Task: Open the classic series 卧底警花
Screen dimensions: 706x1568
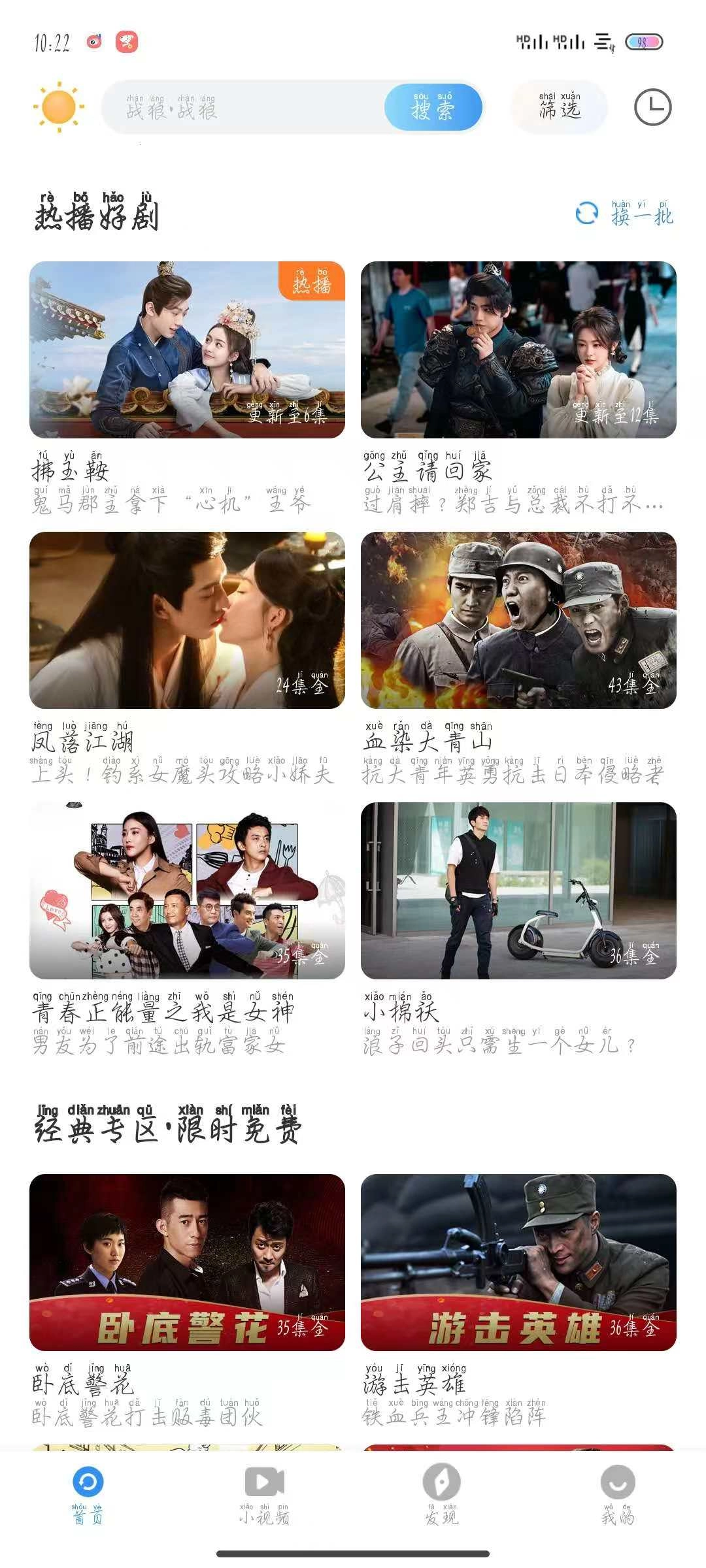Action: point(187,1262)
